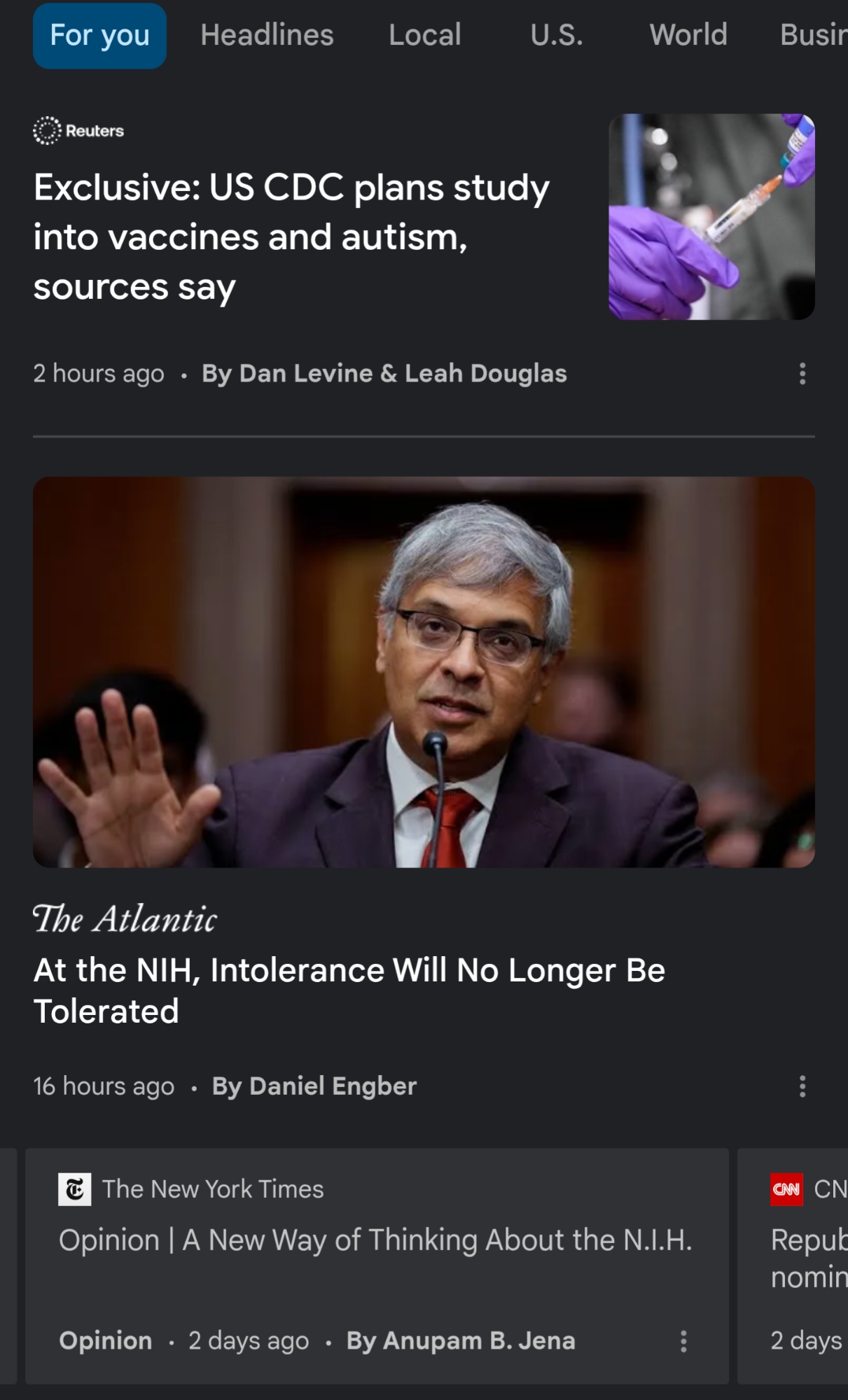Open the Reuters CDC vaccines study article

click(291, 237)
